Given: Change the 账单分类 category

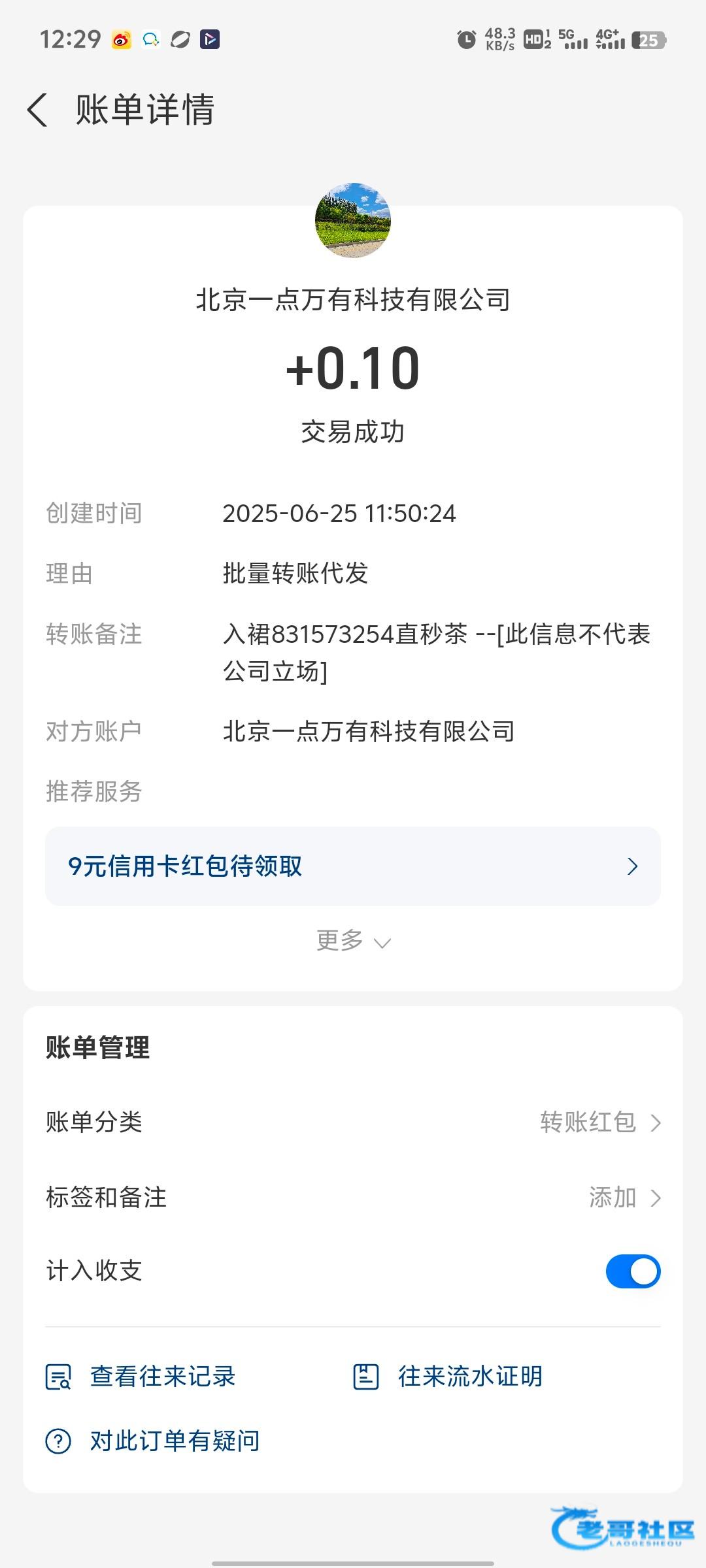Looking at the screenshot, I should (353, 1122).
